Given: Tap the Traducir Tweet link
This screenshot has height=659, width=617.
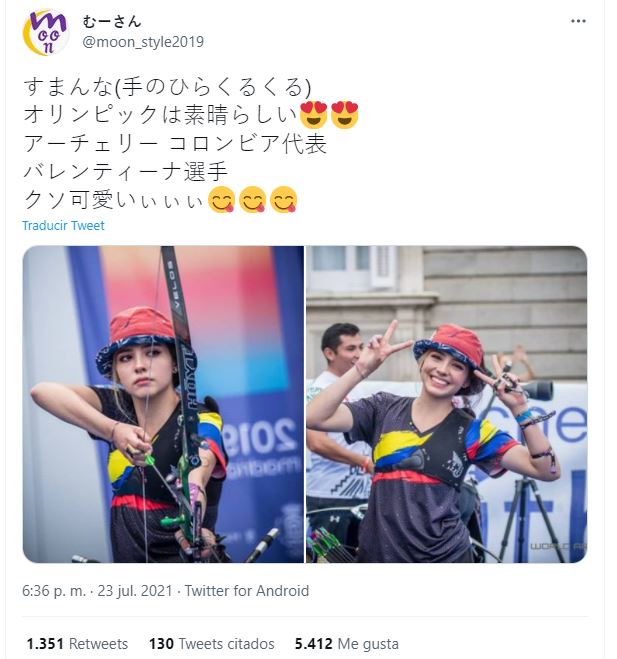Looking at the screenshot, I should click(x=63, y=226).
